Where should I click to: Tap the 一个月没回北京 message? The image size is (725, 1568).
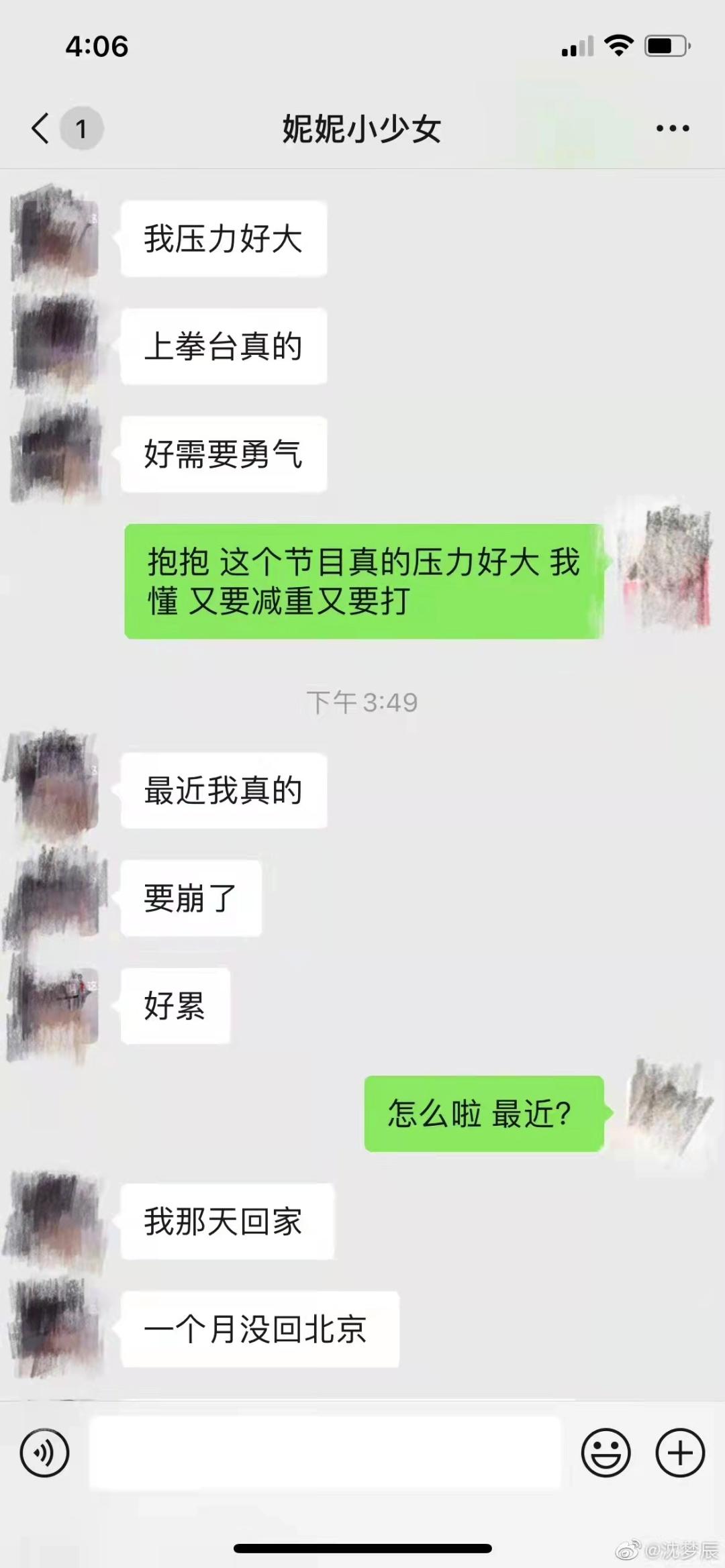[258, 1328]
